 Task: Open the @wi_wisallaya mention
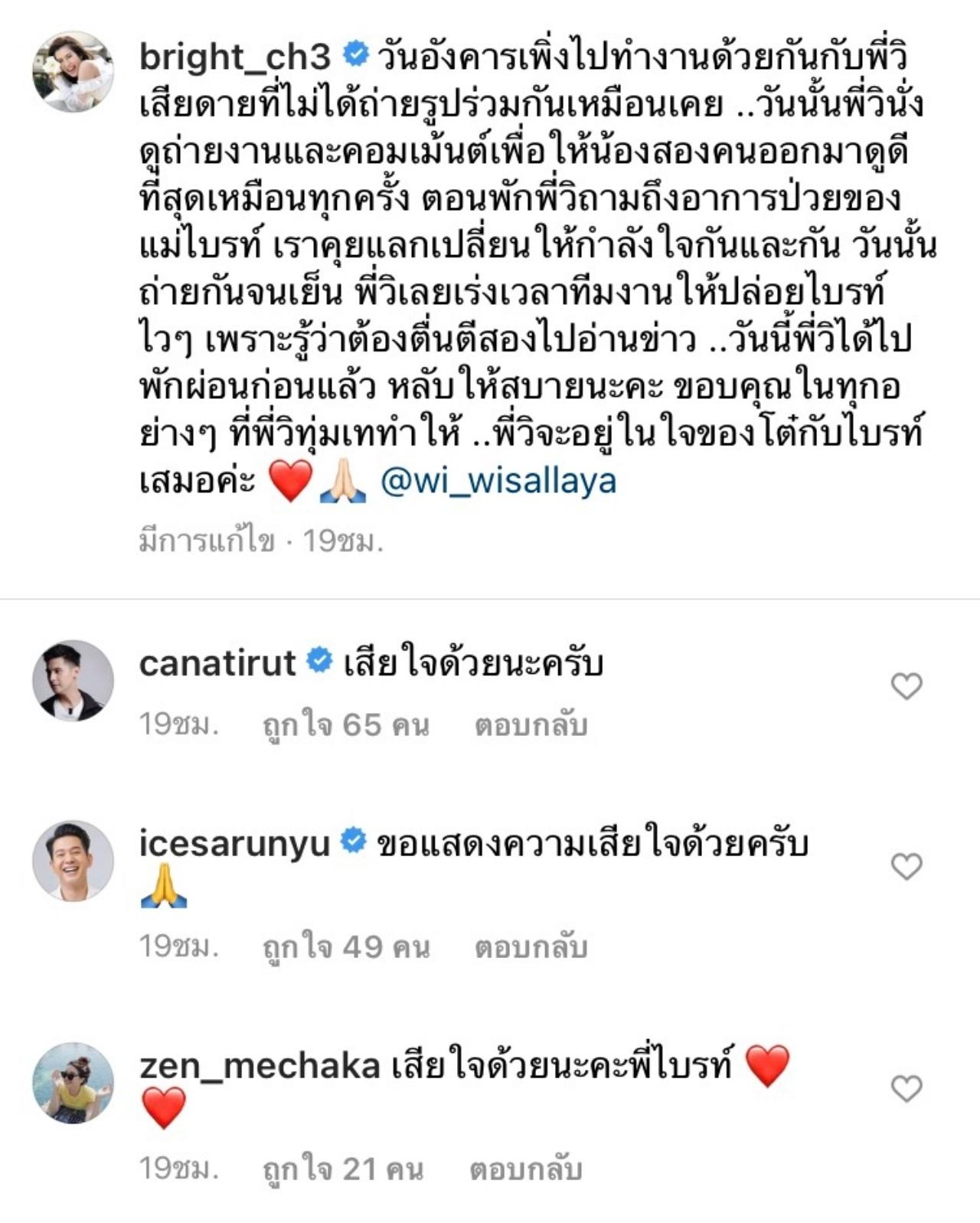tap(498, 482)
